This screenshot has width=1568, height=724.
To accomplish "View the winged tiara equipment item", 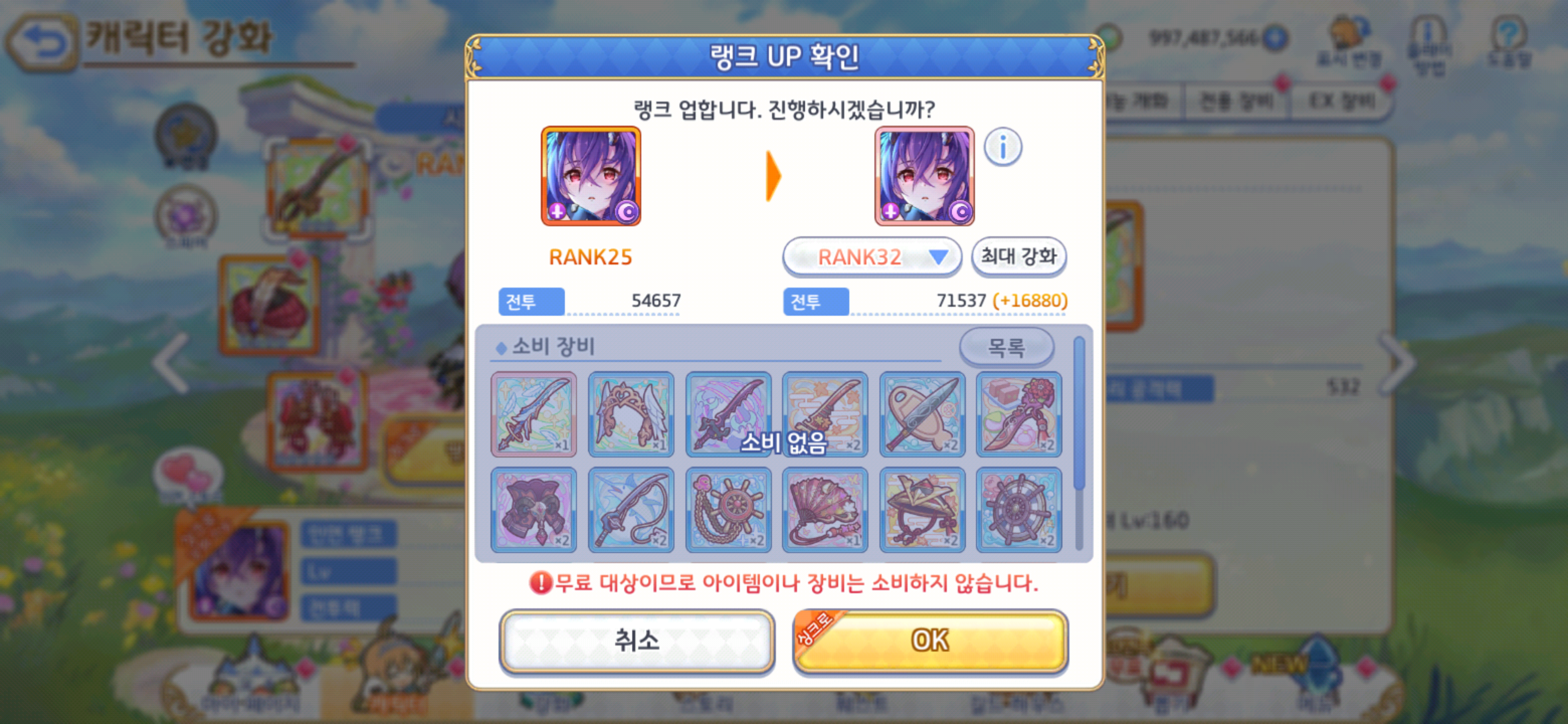I will point(631,414).
